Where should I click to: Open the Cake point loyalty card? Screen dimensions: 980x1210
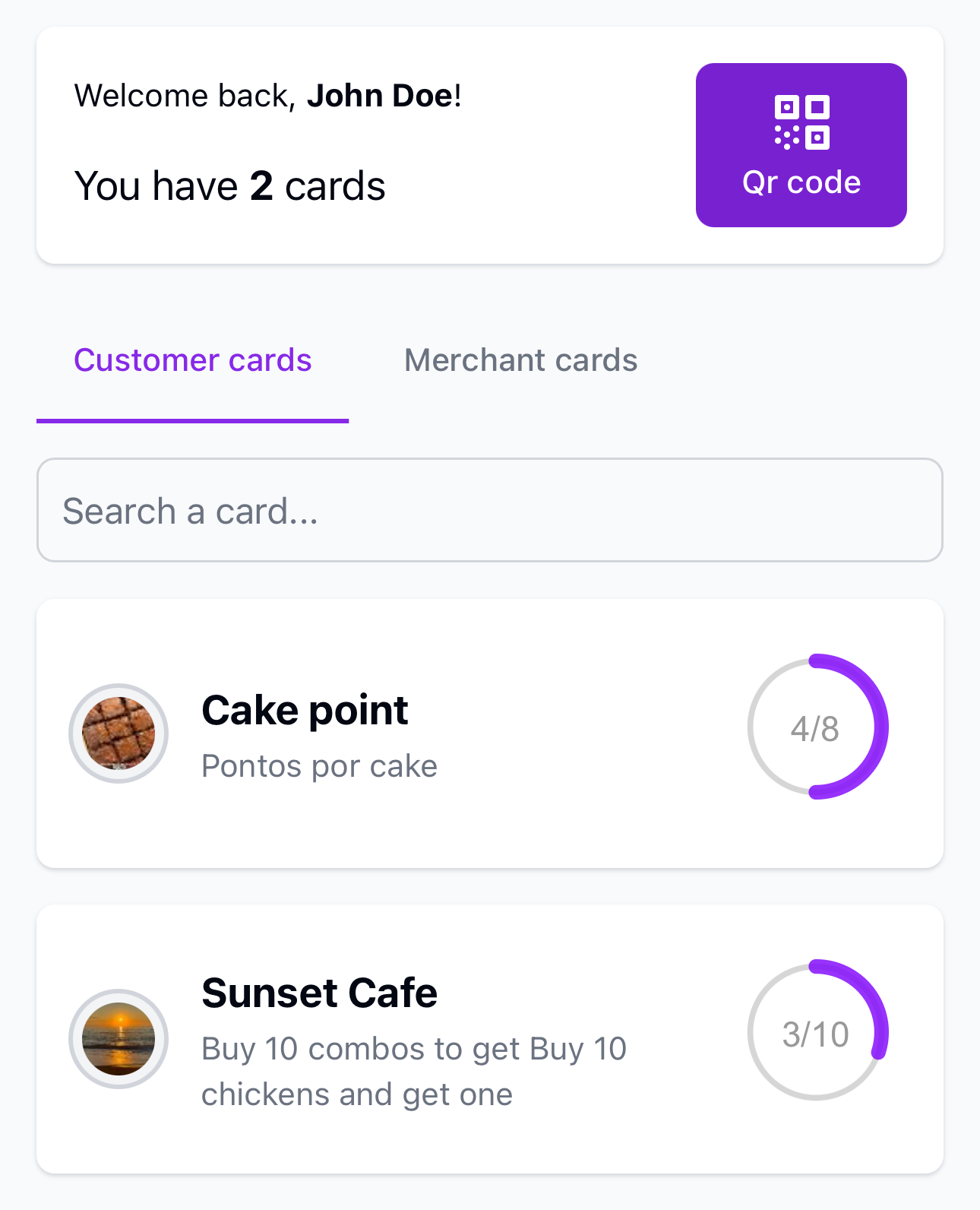[x=490, y=731]
